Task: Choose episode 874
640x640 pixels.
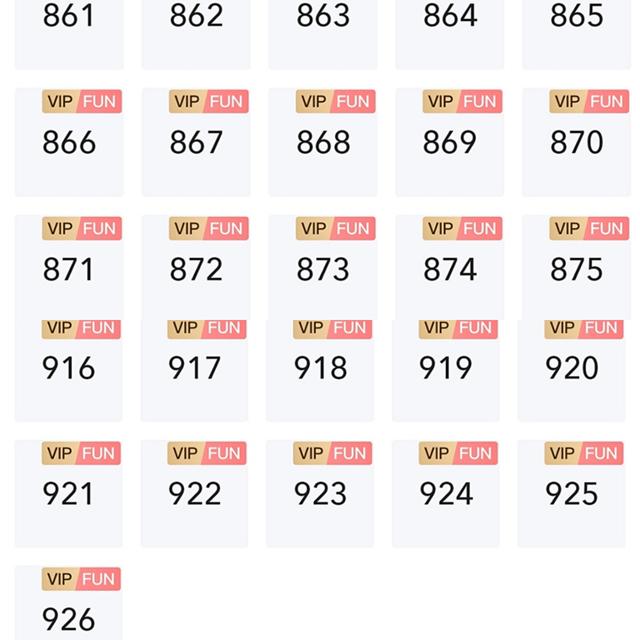Action: [x=449, y=268]
